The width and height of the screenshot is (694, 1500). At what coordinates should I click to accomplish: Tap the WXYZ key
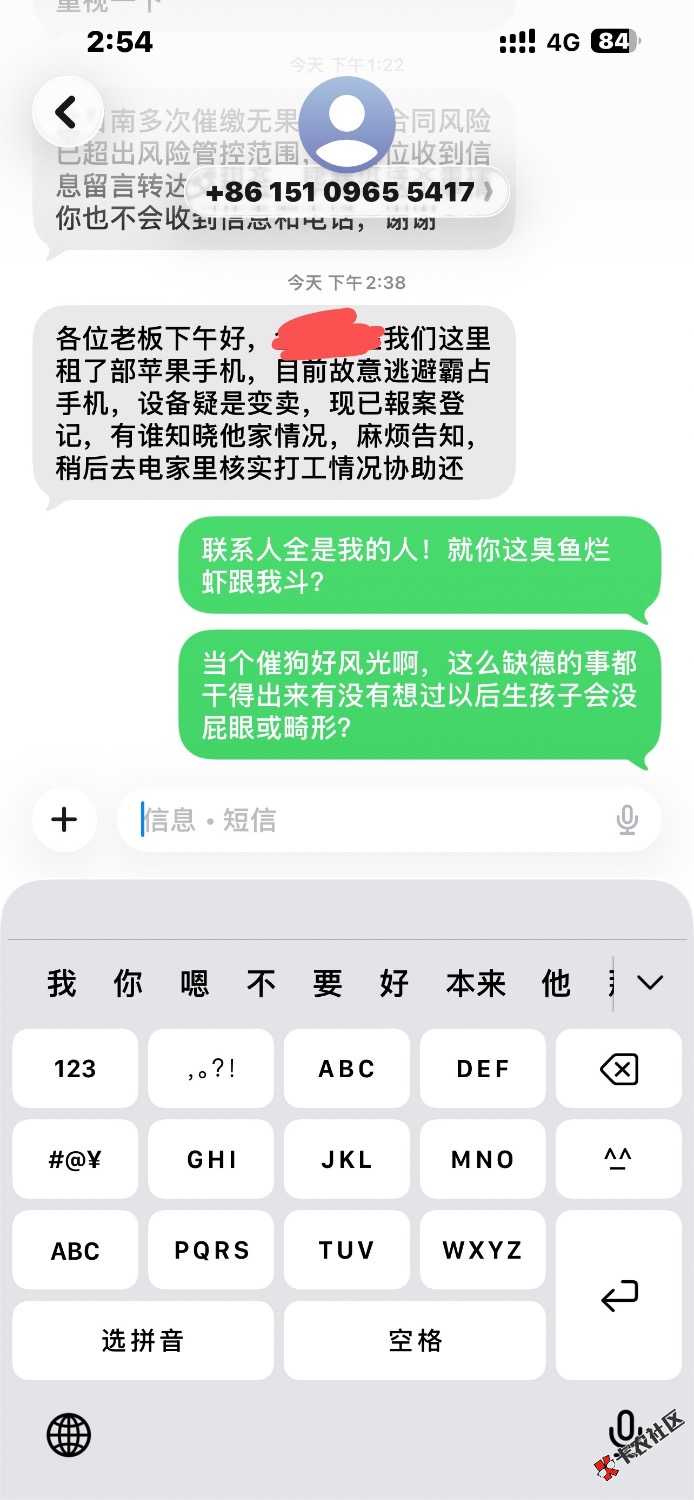pos(482,1250)
